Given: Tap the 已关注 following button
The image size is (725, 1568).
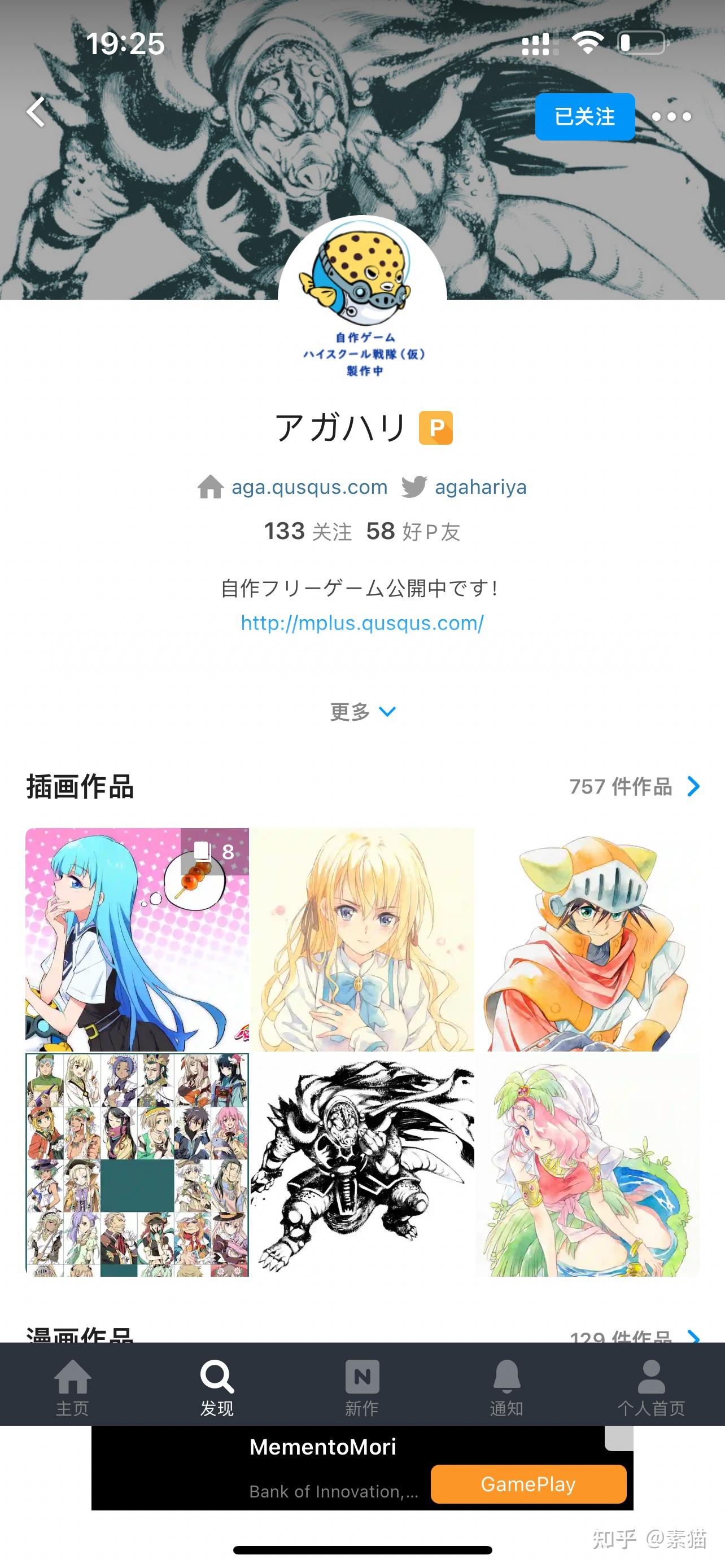Looking at the screenshot, I should (584, 117).
